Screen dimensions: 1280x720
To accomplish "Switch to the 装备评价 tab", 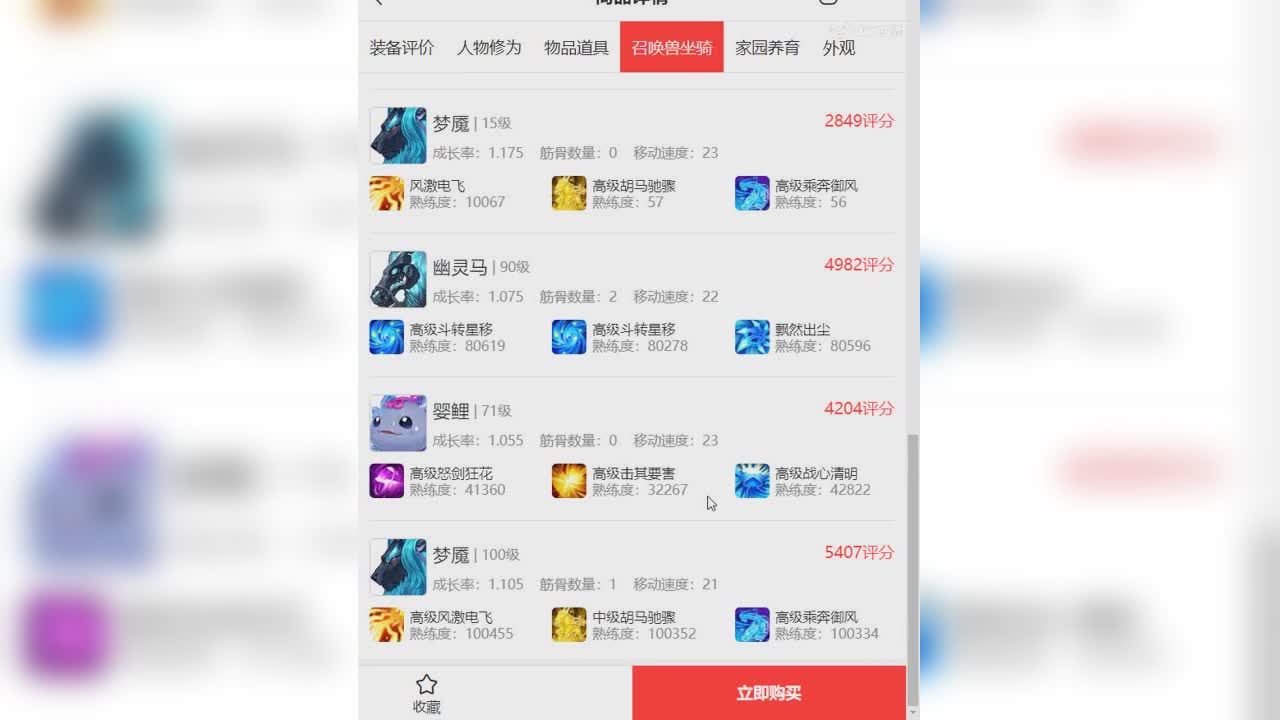I will (x=402, y=48).
